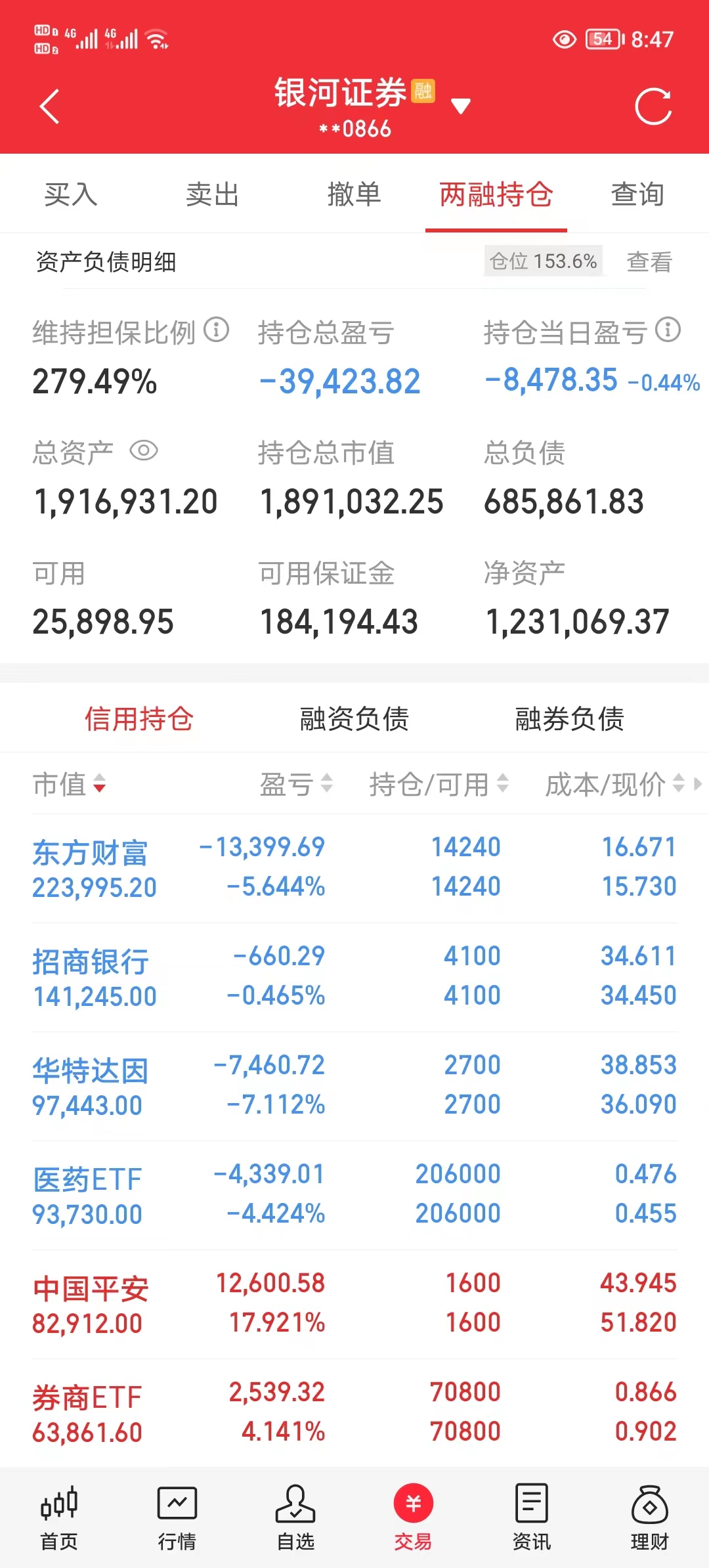Hide the 总资产 amount with eye icon
The width and height of the screenshot is (709, 1568).
144,451
